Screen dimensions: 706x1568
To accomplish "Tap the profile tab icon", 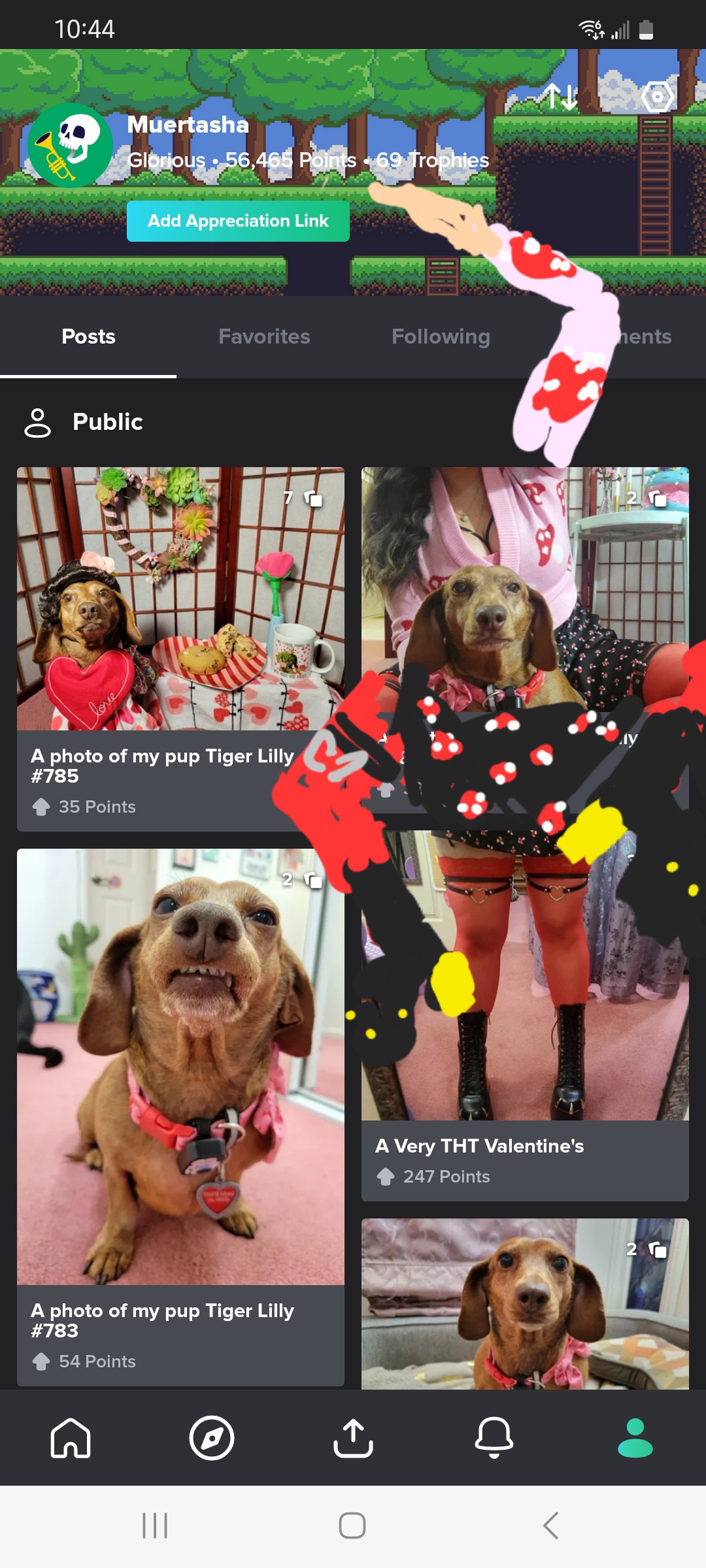I will pos(635,1438).
